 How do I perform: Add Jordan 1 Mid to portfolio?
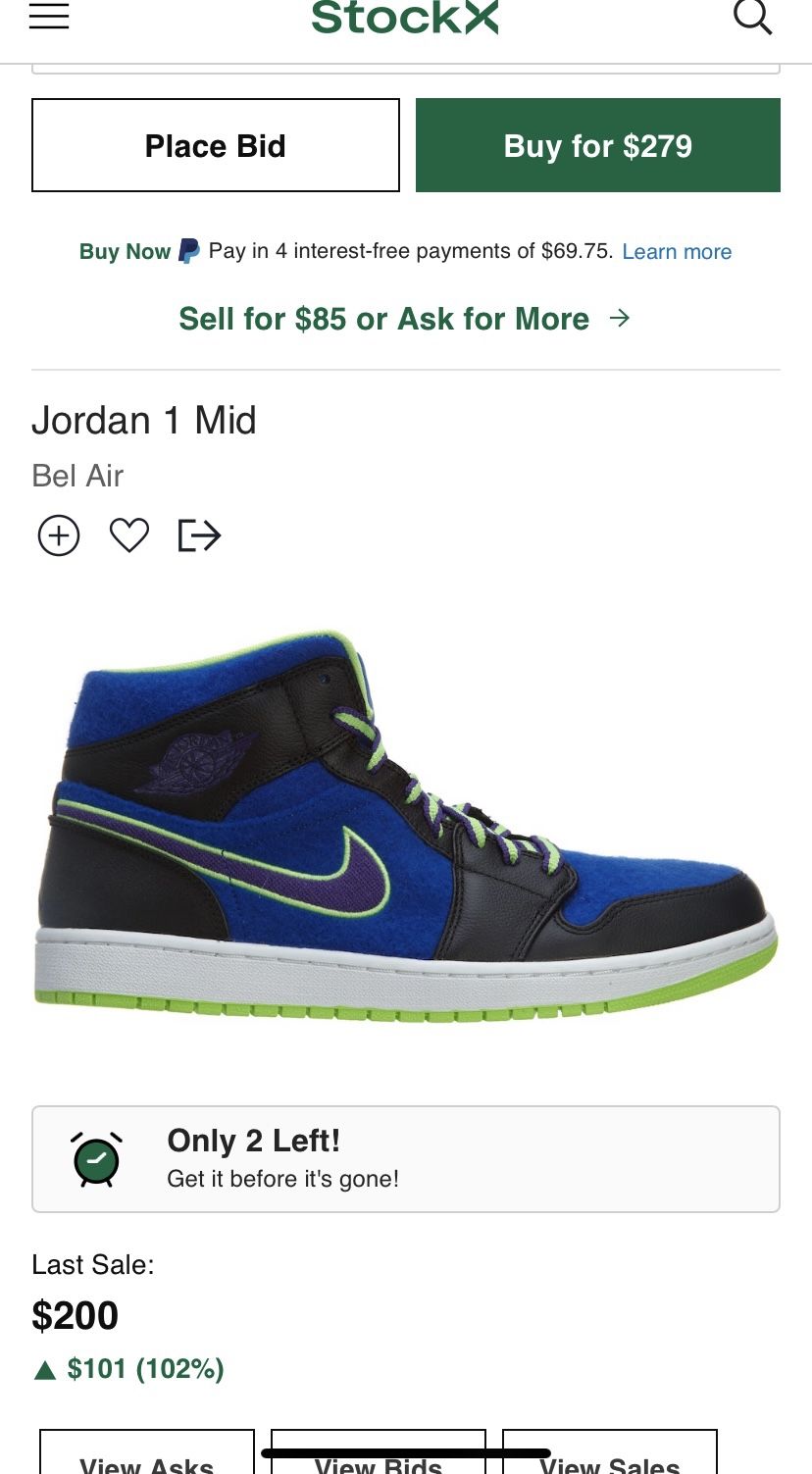click(x=59, y=535)
